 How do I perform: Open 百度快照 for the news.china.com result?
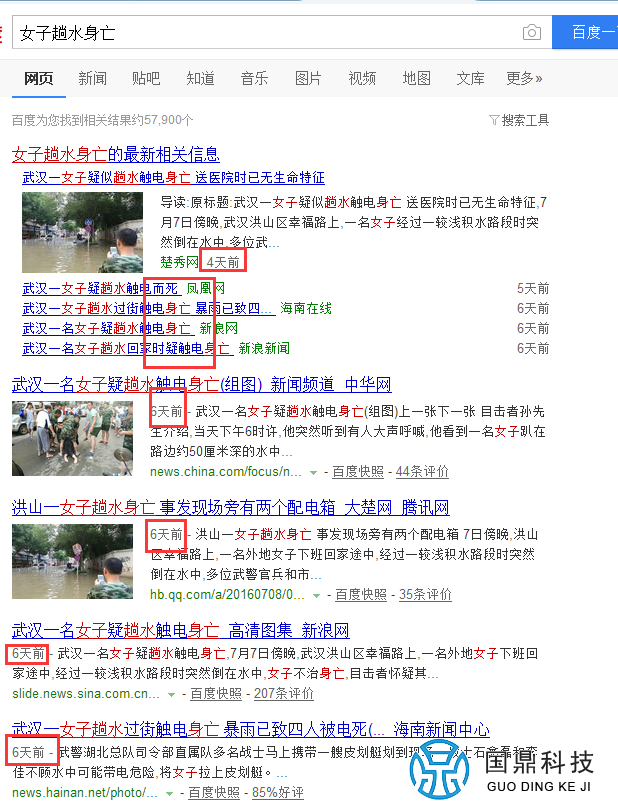coord(358,471)
